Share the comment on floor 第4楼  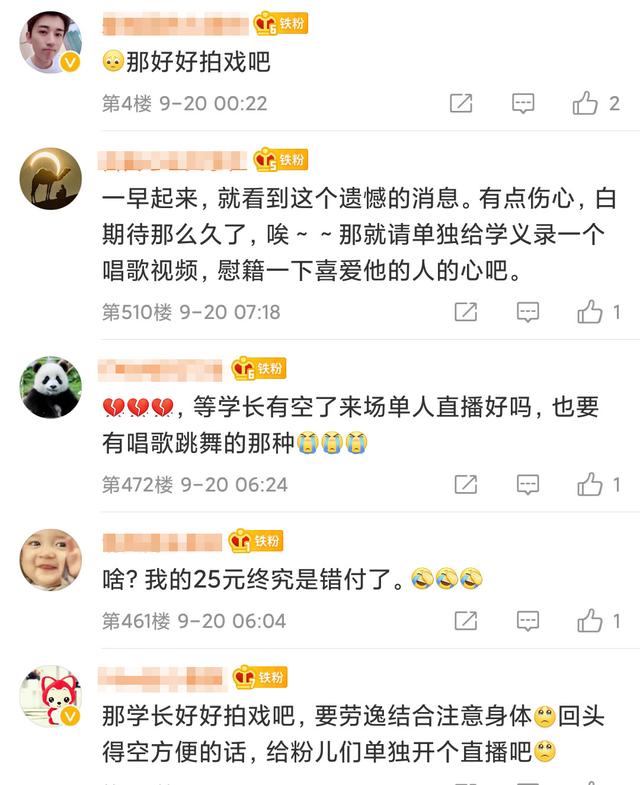(x=460, y=103)
